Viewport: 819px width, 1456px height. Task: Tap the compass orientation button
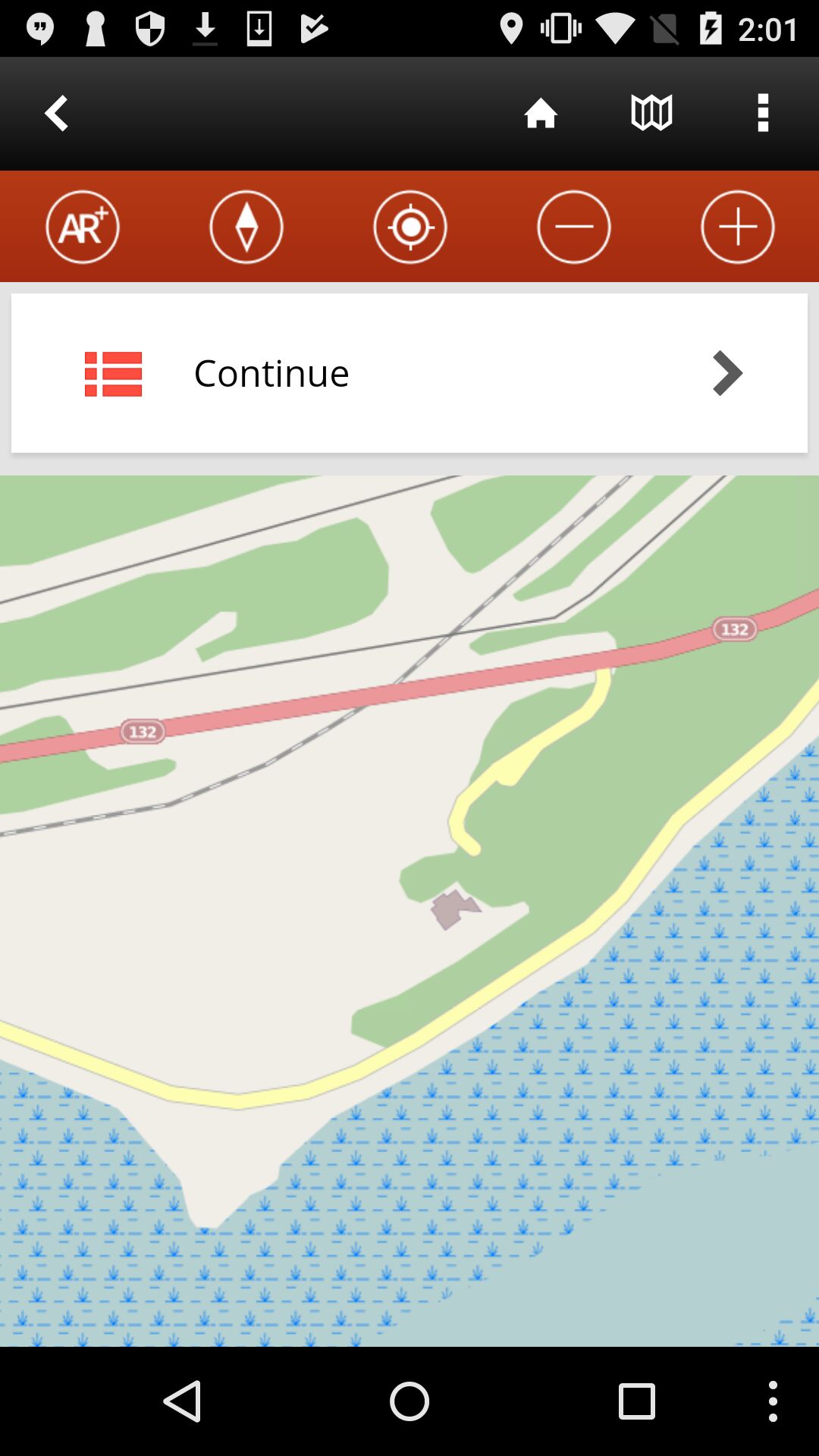tap(246, 227)
